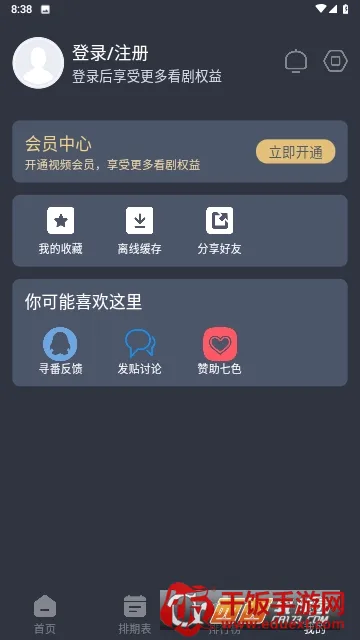The image size is (360, 640).
Task: Open 寻番反馈 feedback
Action: [x=60, y=351]
